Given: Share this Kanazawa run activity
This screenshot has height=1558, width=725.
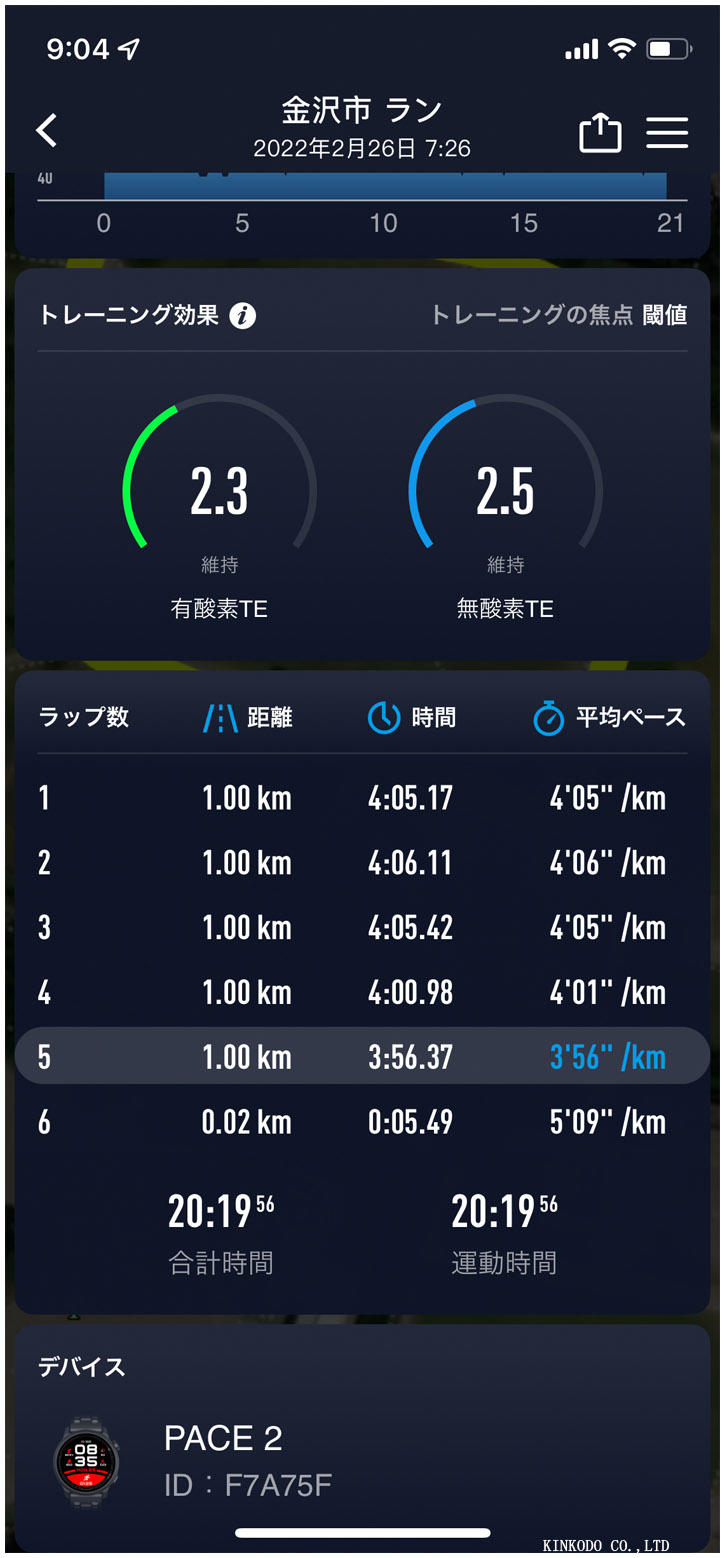Looking at the screenshot, I should (x=600, y=133).
